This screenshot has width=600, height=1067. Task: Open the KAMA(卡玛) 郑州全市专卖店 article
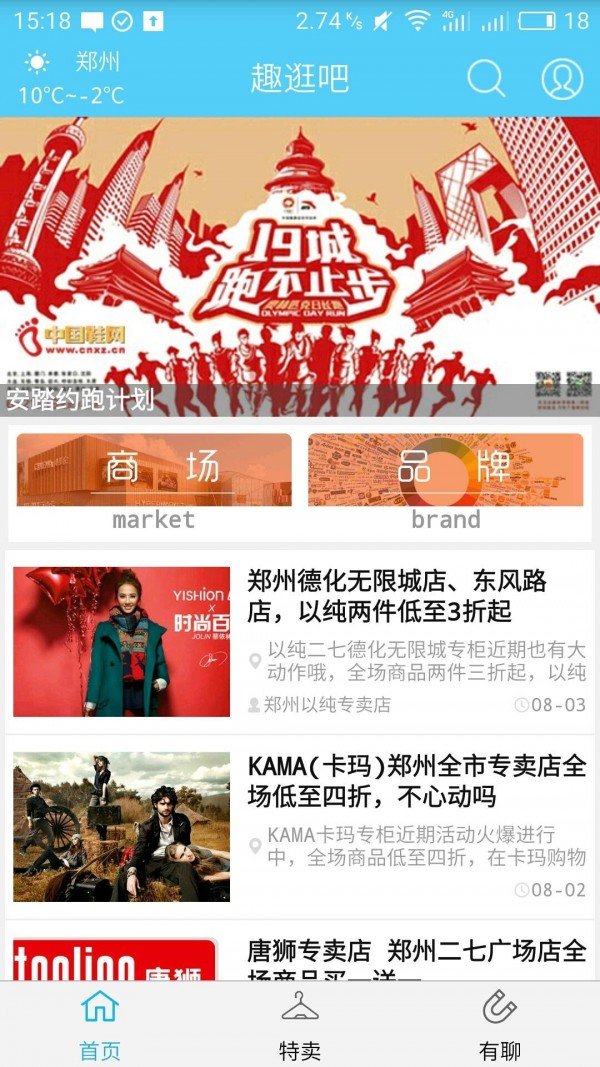click(300, 827)
